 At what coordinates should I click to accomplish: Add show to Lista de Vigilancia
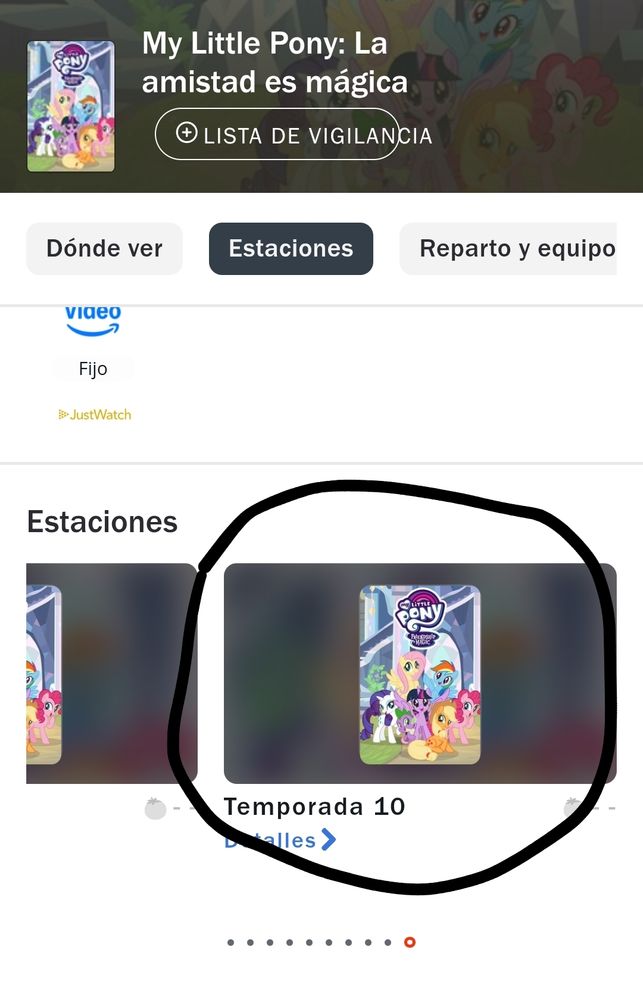[277, 134]
